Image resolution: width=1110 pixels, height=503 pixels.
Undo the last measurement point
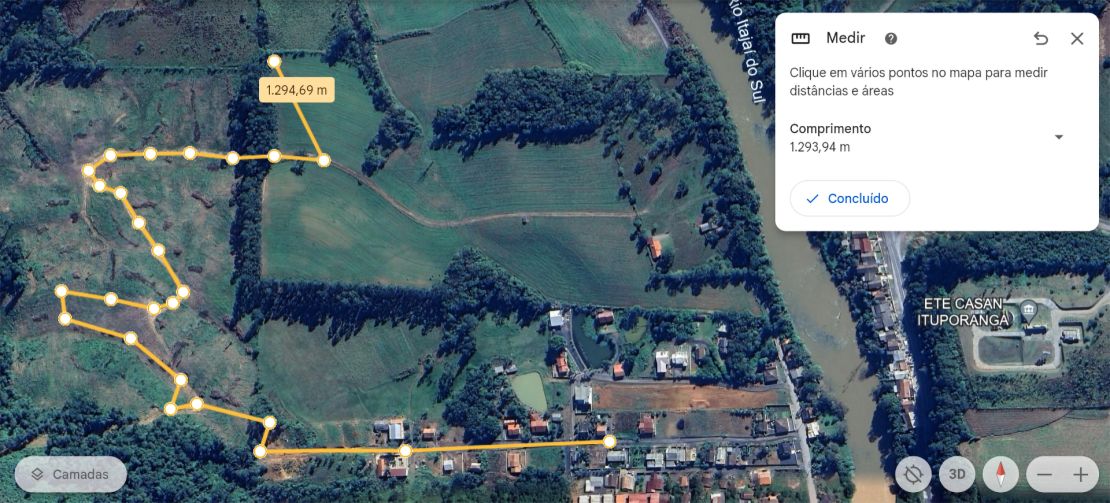coord(1041,39)
